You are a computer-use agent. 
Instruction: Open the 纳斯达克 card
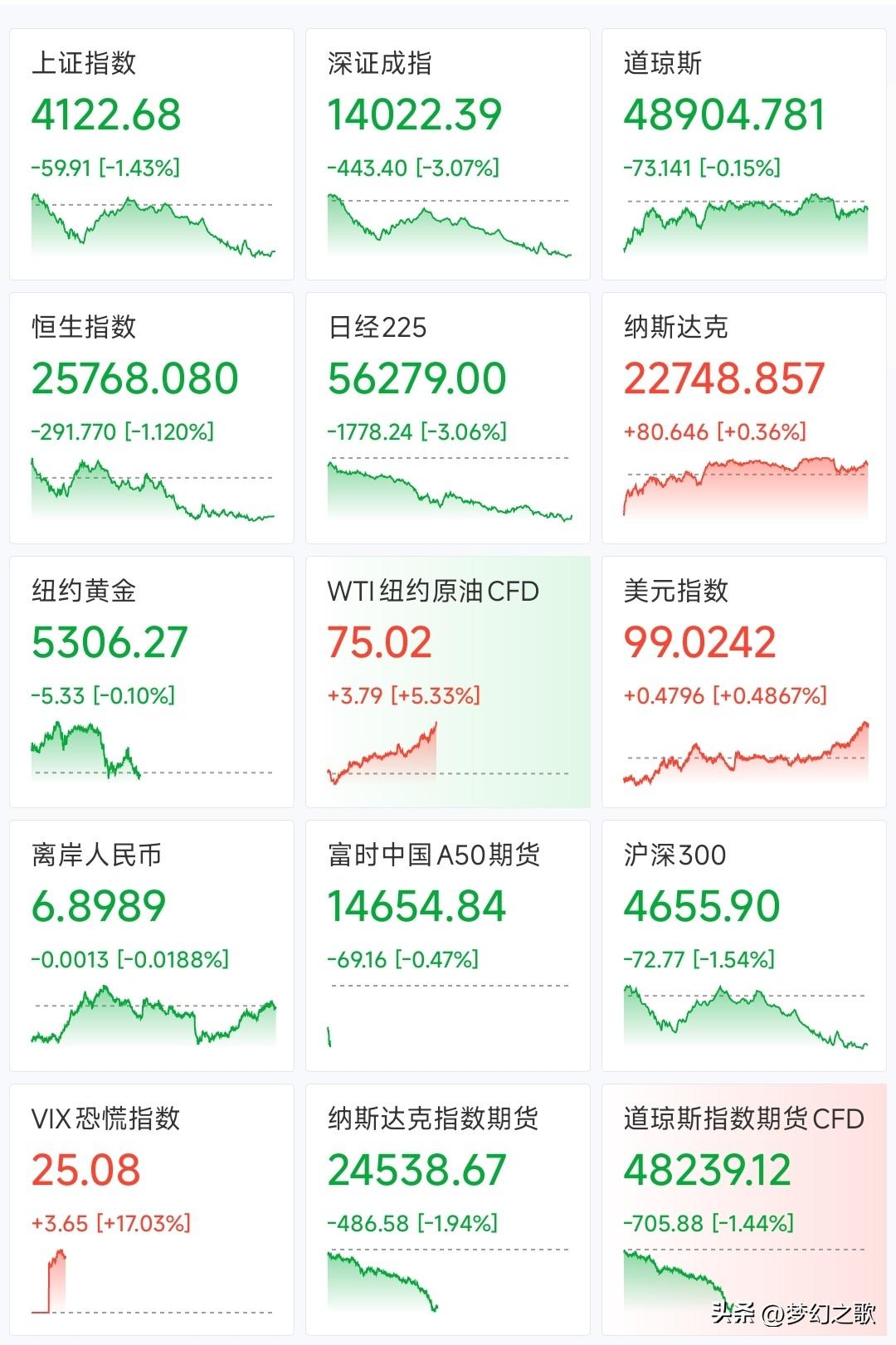[x=743, y=415]
